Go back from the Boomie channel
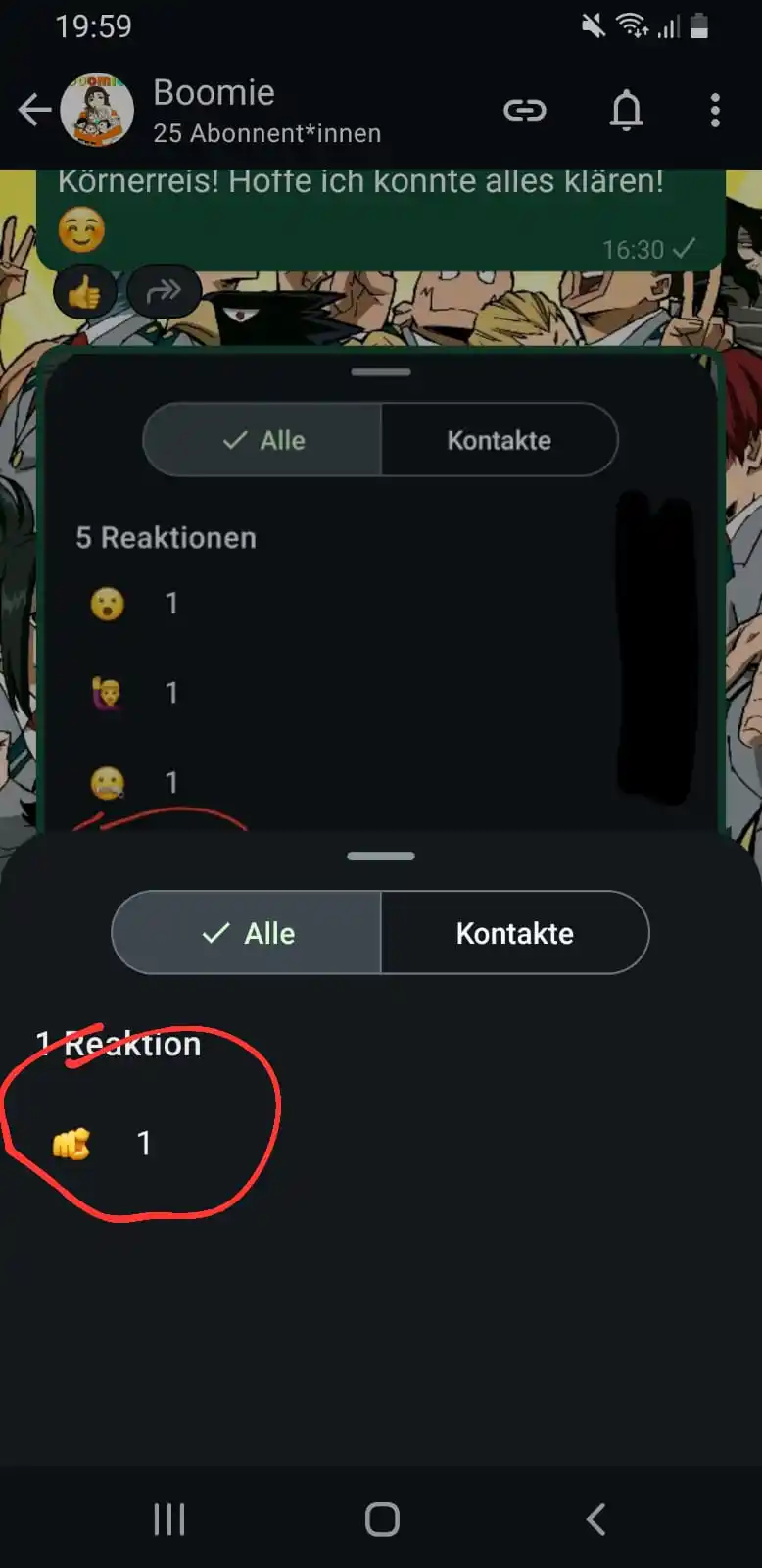Image resolution: width=762 pixels, height=1568 pixels. 34,110
